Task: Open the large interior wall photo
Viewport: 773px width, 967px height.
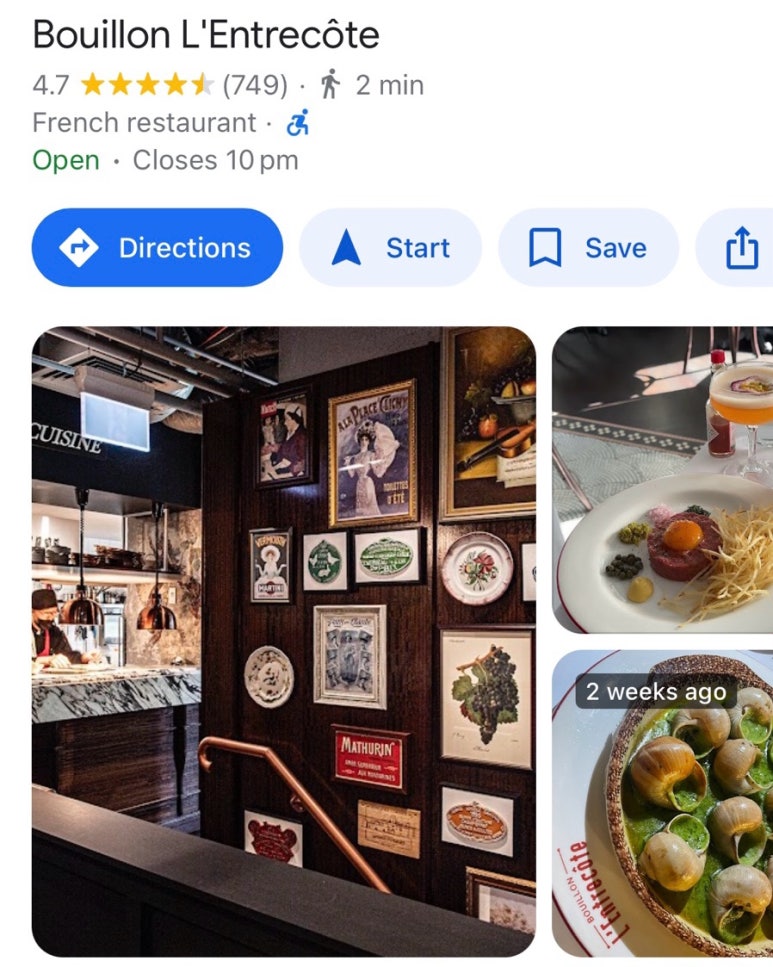Action: click(283, 640)
